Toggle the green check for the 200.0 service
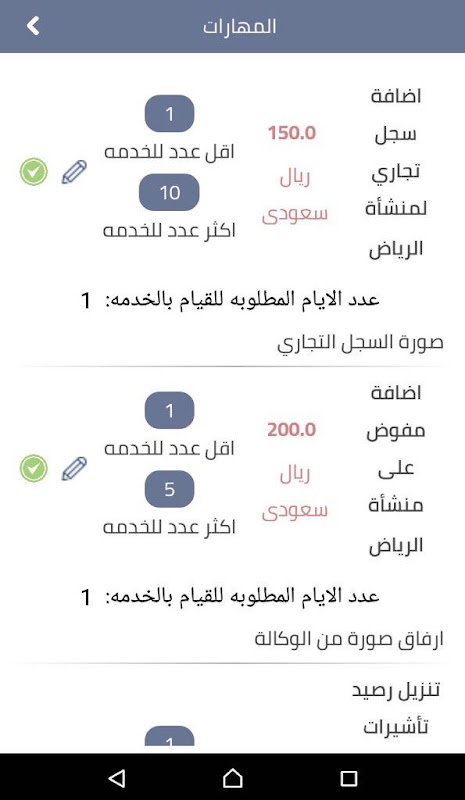This screenshot has width=465, height=800. (34, 469)
